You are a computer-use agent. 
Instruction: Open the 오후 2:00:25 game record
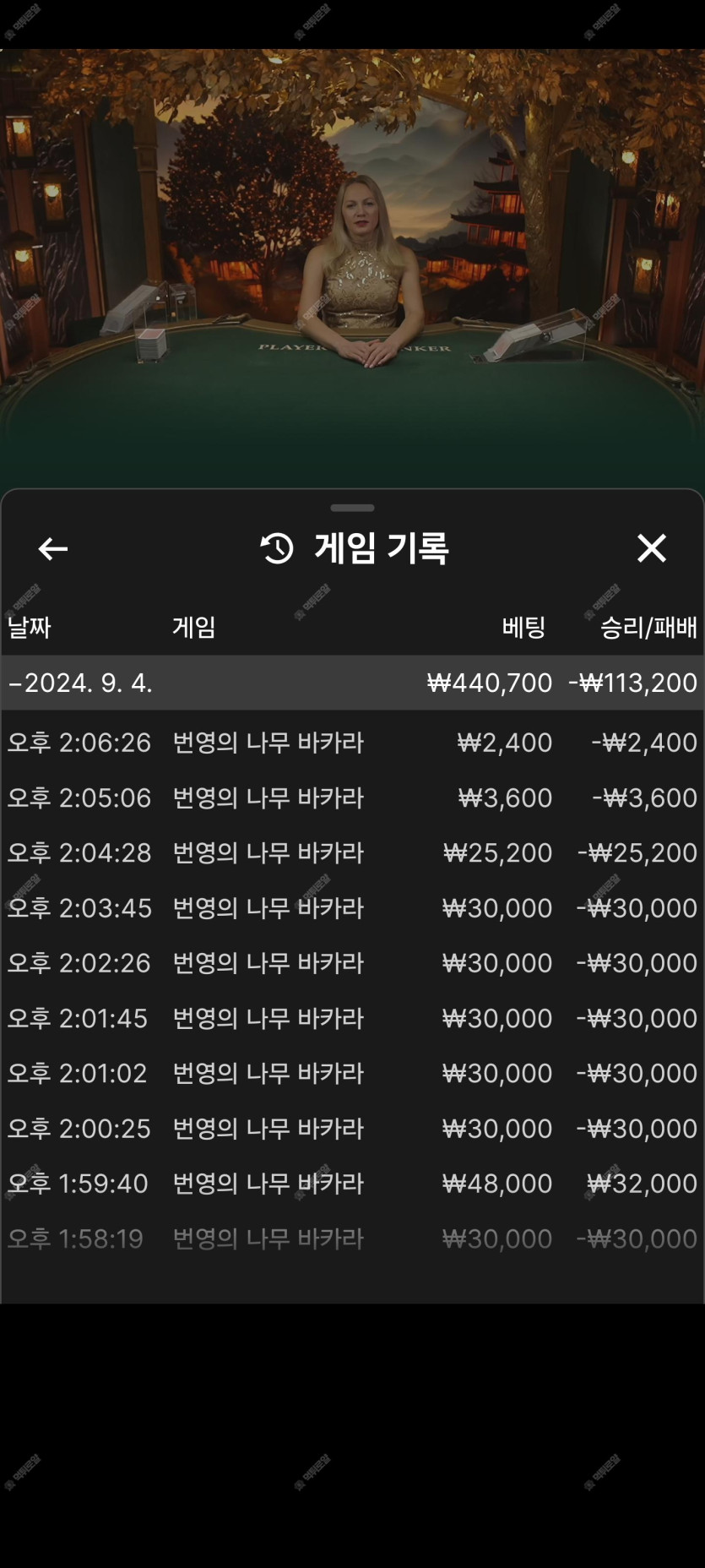353,1129
